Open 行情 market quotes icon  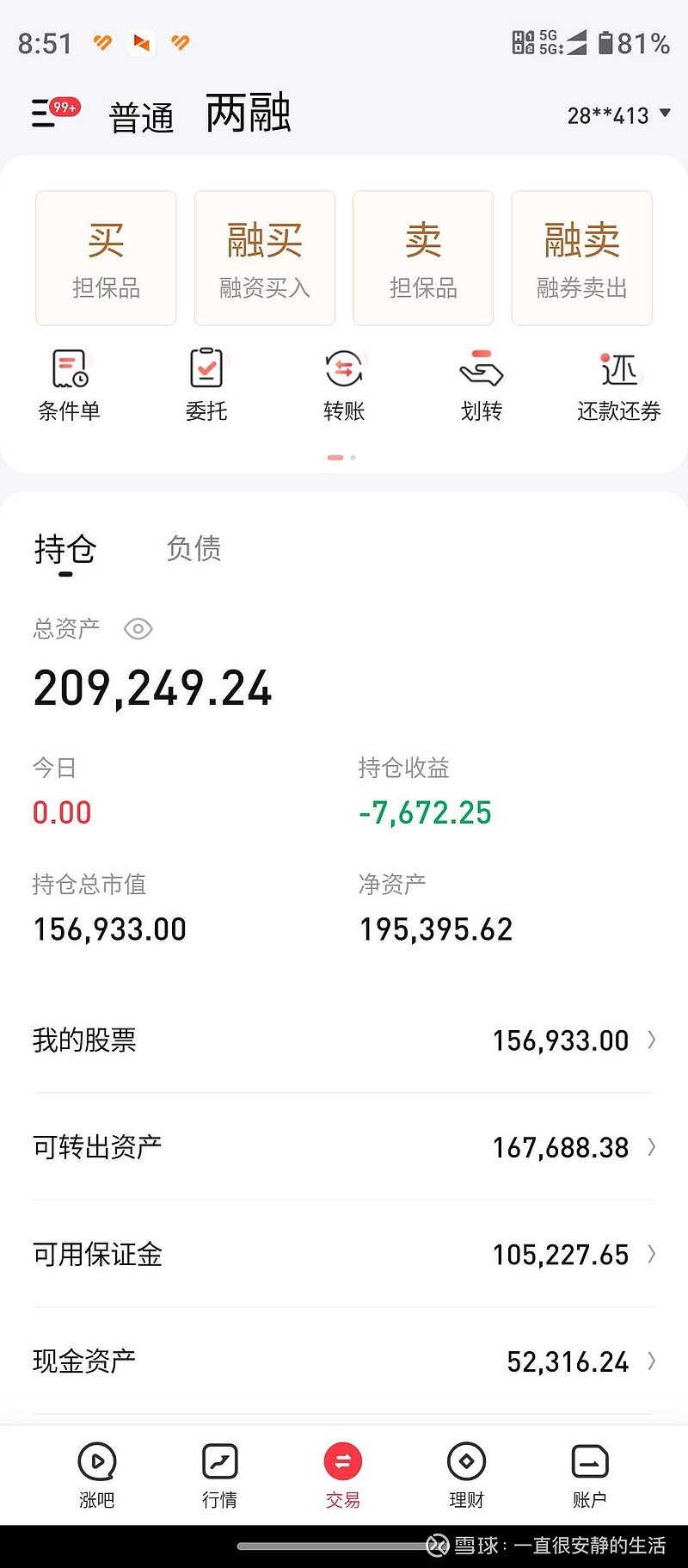[220, 1473]
